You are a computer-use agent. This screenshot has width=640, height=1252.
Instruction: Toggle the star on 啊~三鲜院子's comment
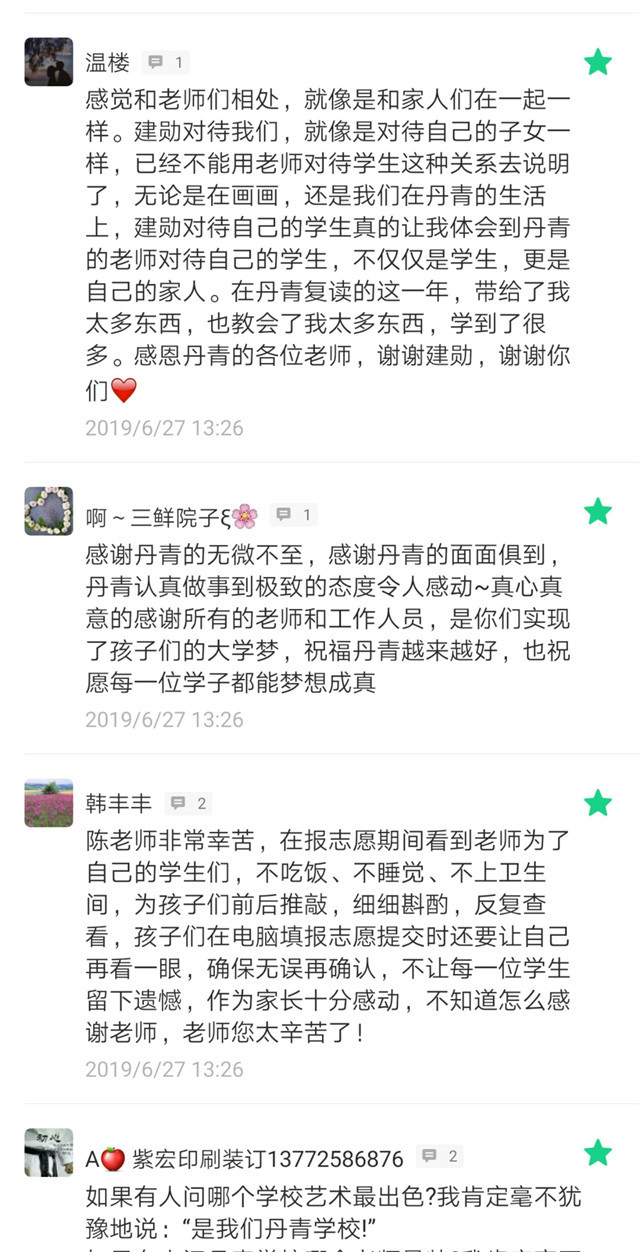[598, 512]
